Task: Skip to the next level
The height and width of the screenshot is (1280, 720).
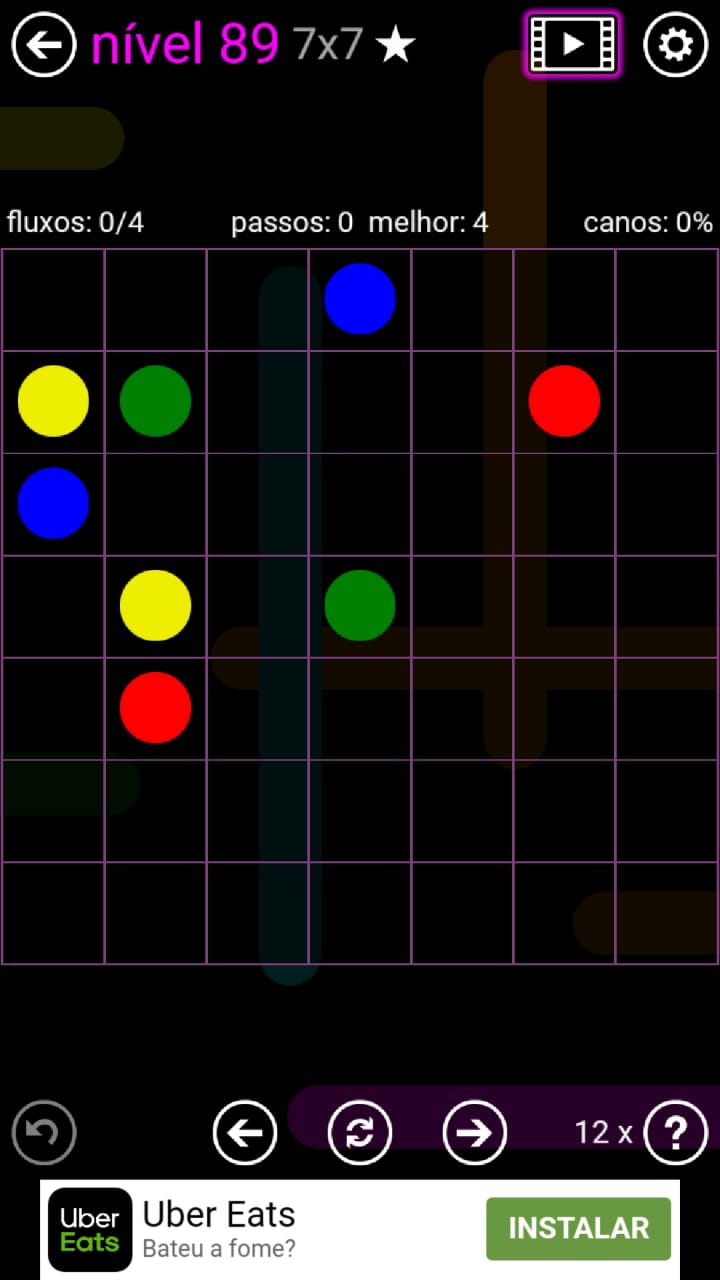Action: click(474, 1132)
